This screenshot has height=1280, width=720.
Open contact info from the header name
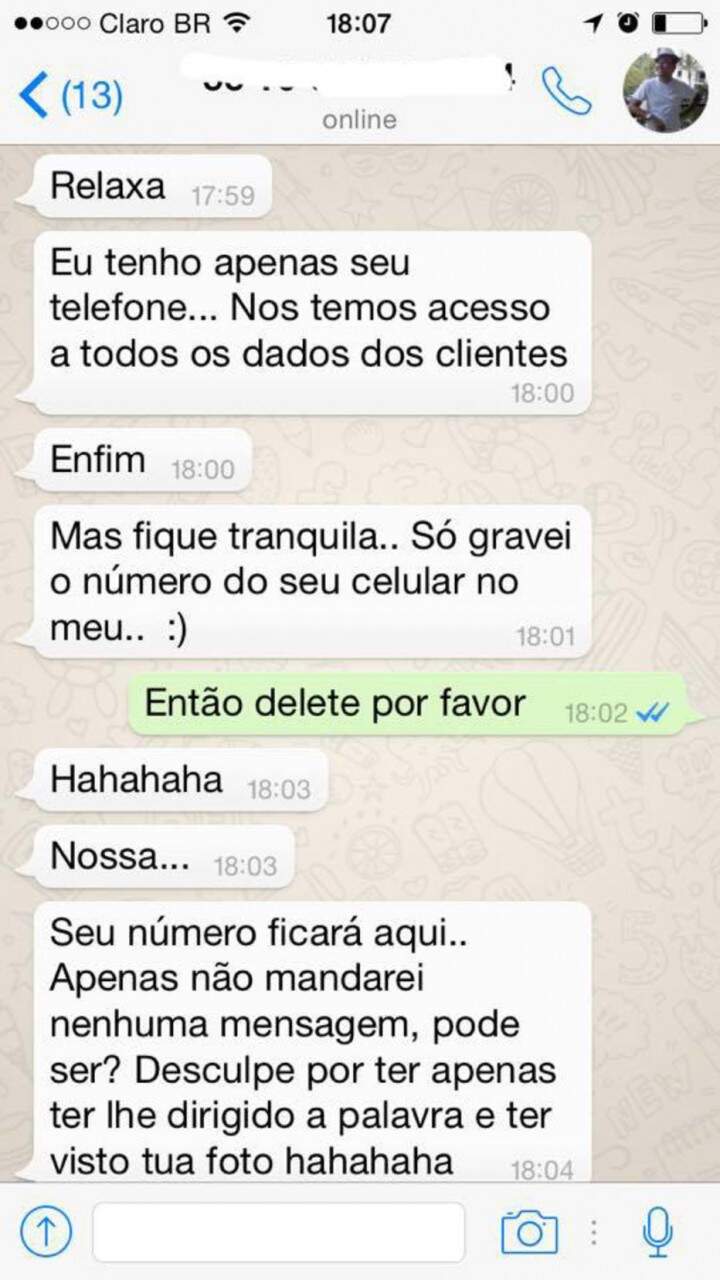pos(358,90)
